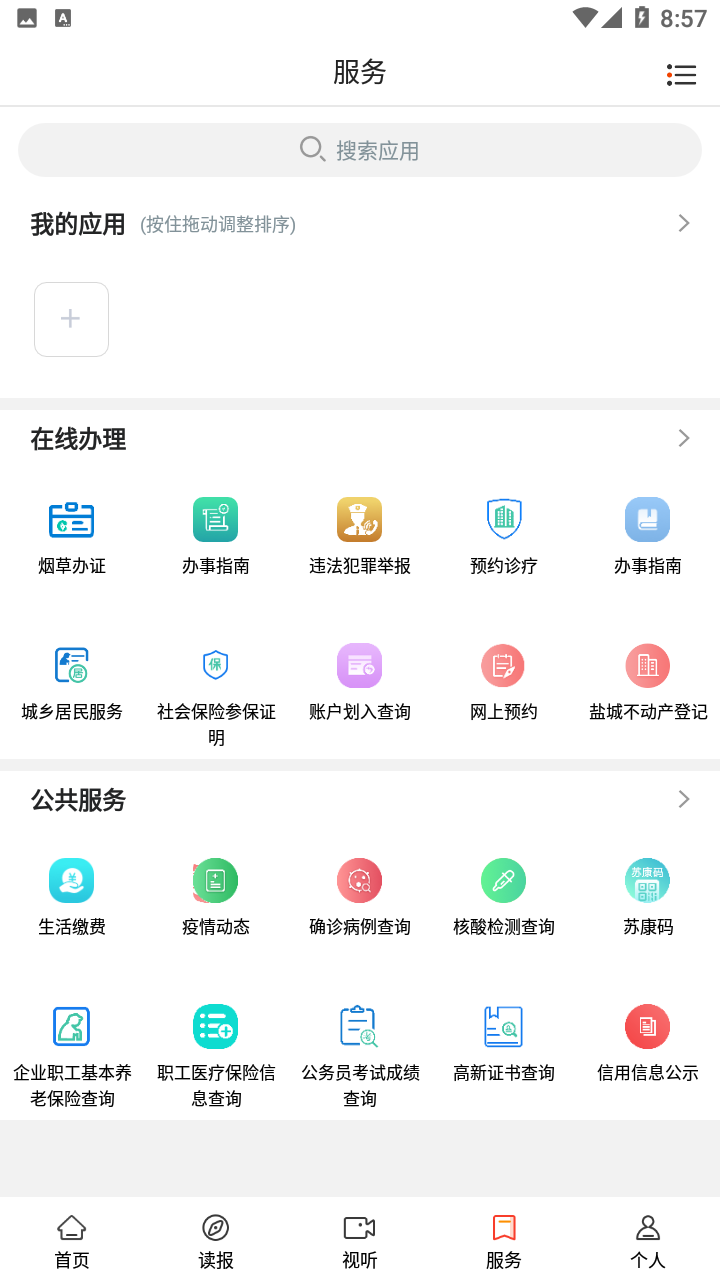This screenshot has height=1280, width=720.
Task: Open the list menu at top right
Action: coord(681,74)
